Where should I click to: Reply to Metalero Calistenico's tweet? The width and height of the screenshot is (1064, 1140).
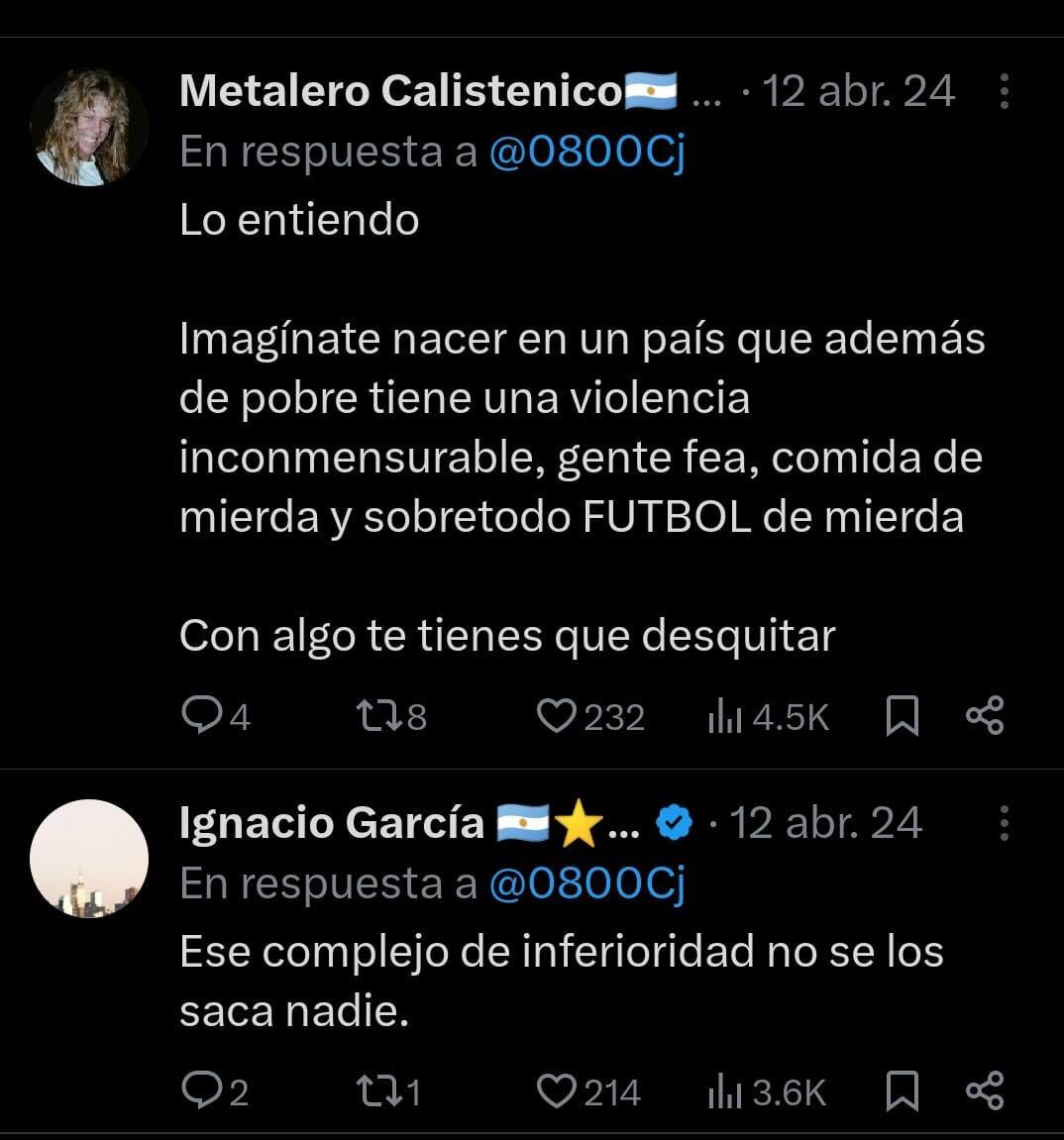[202, 715]
